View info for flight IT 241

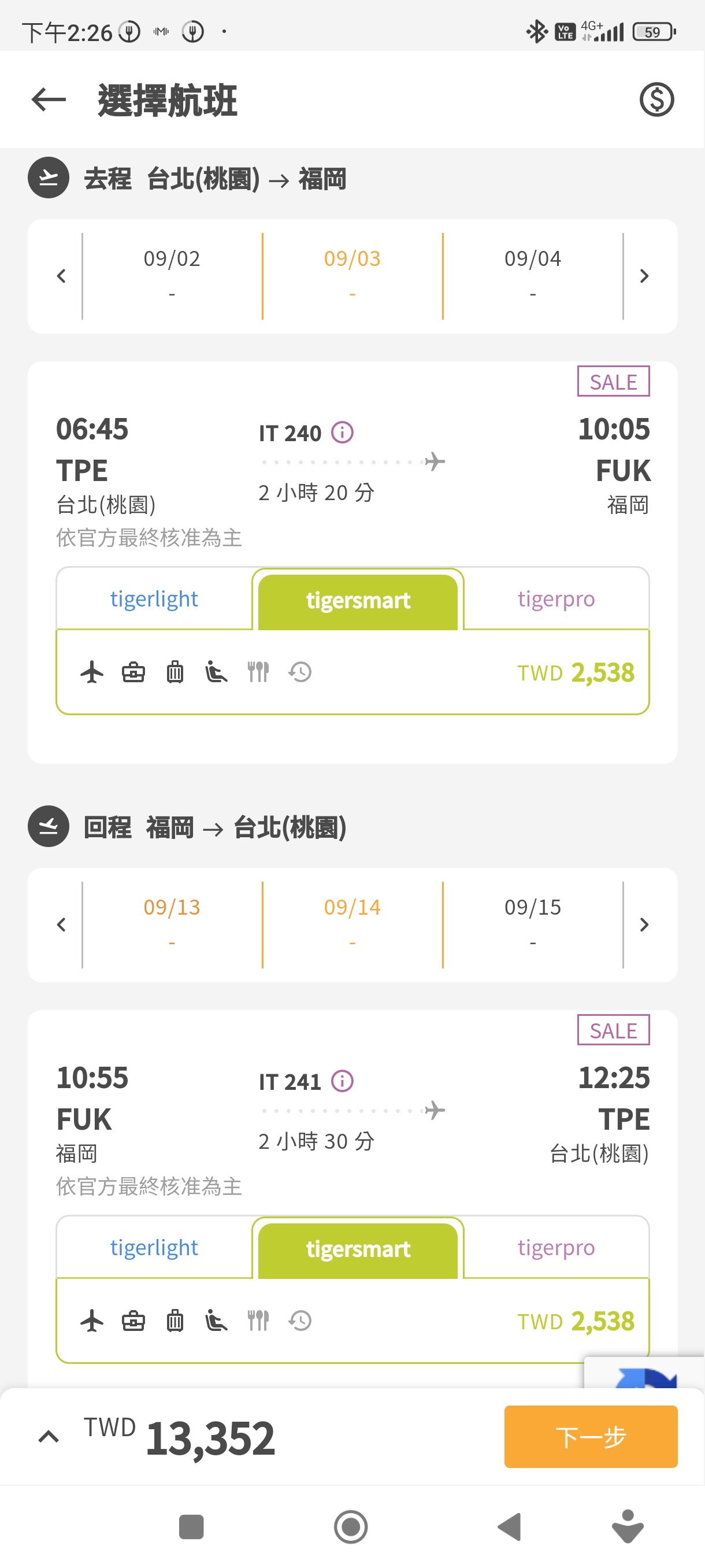coord(343,1082)
